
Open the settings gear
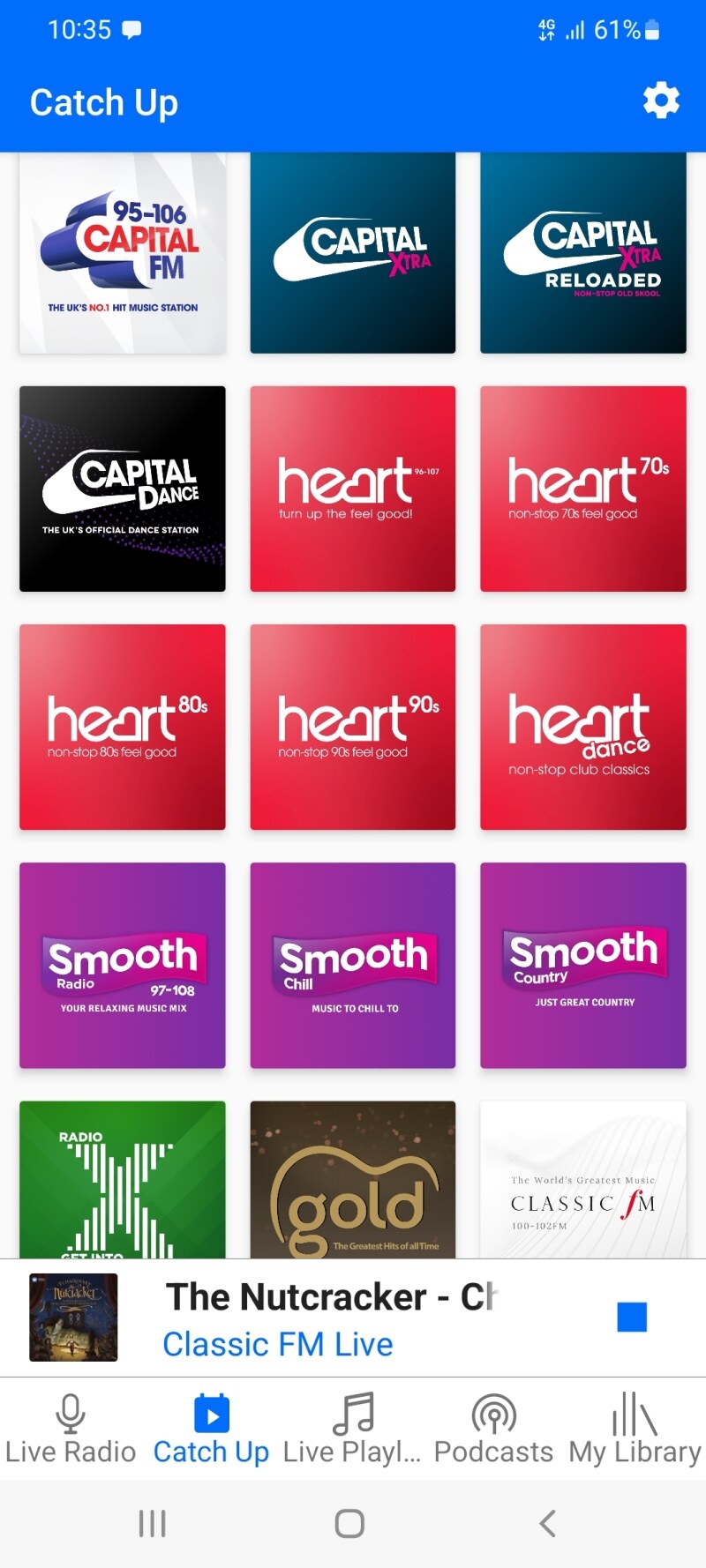pyautogui.click(x=661, y=101)
